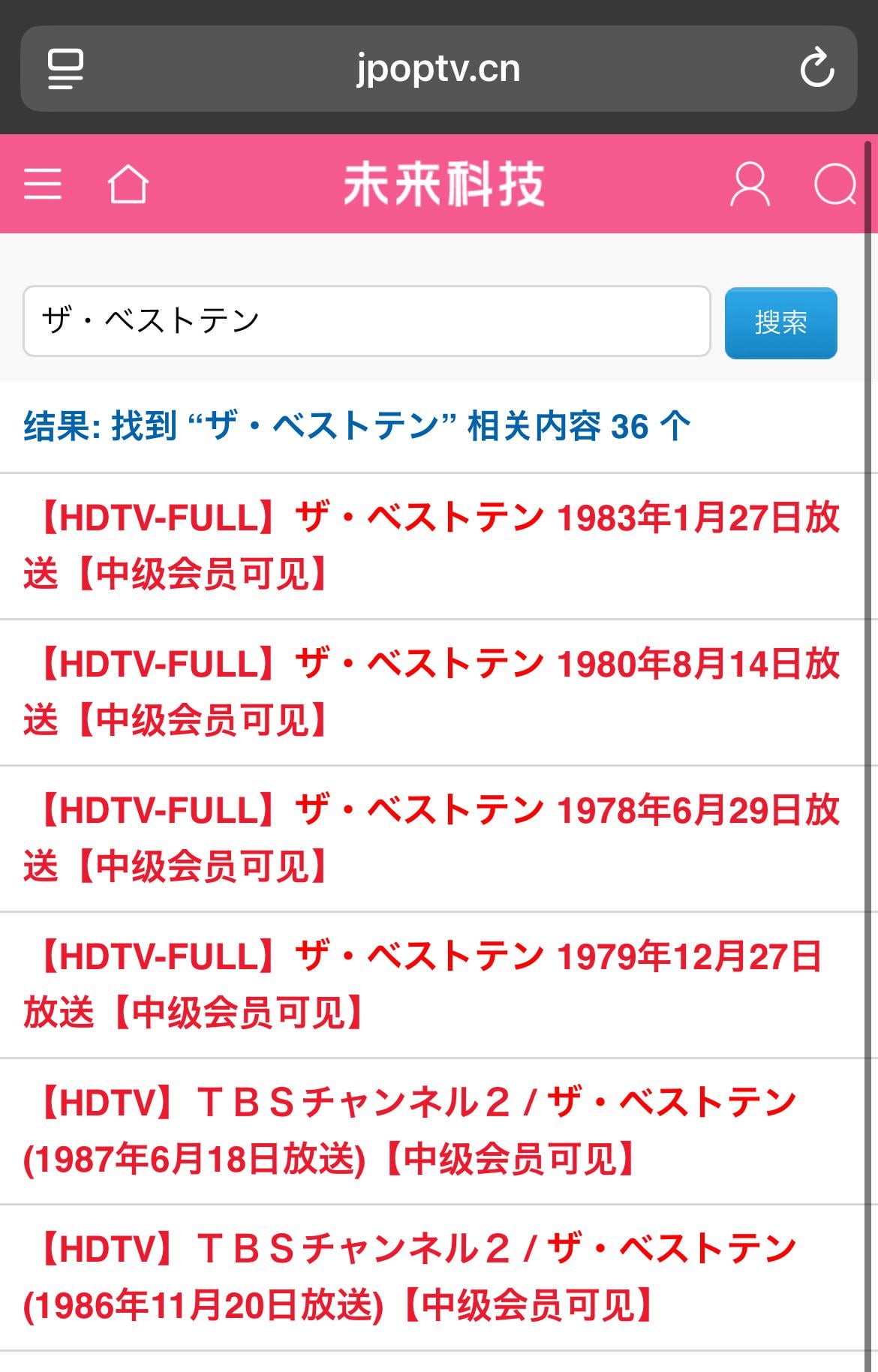Open the 1978年6月29日 broadcast result

click(431, 838)
